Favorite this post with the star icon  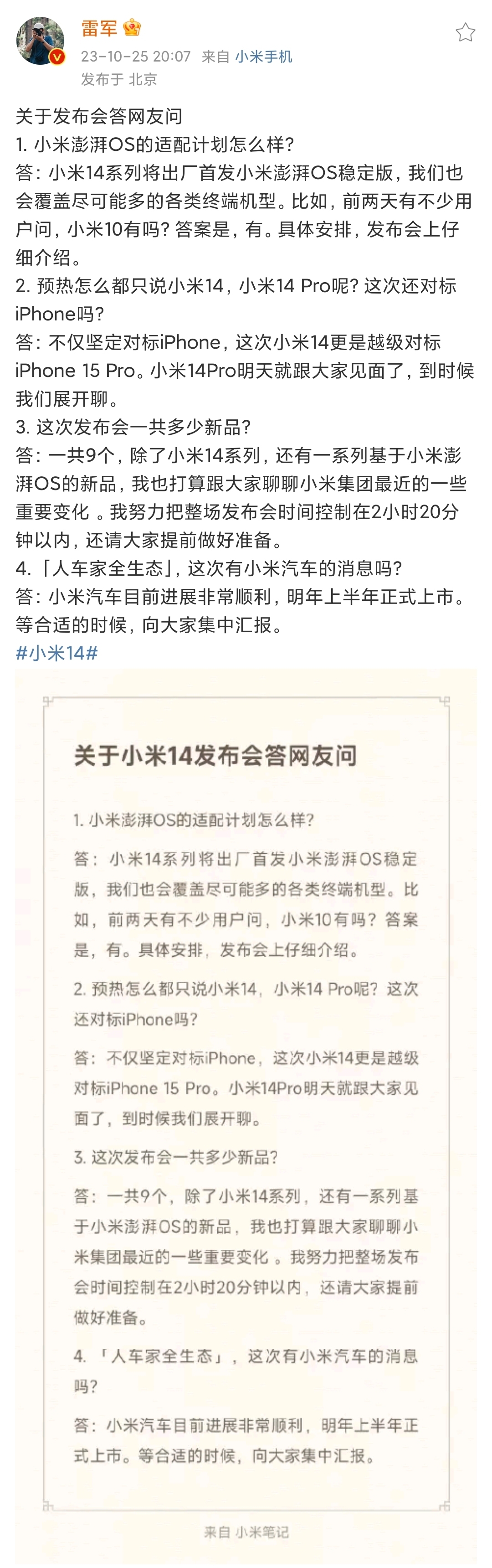coord(465,32)
